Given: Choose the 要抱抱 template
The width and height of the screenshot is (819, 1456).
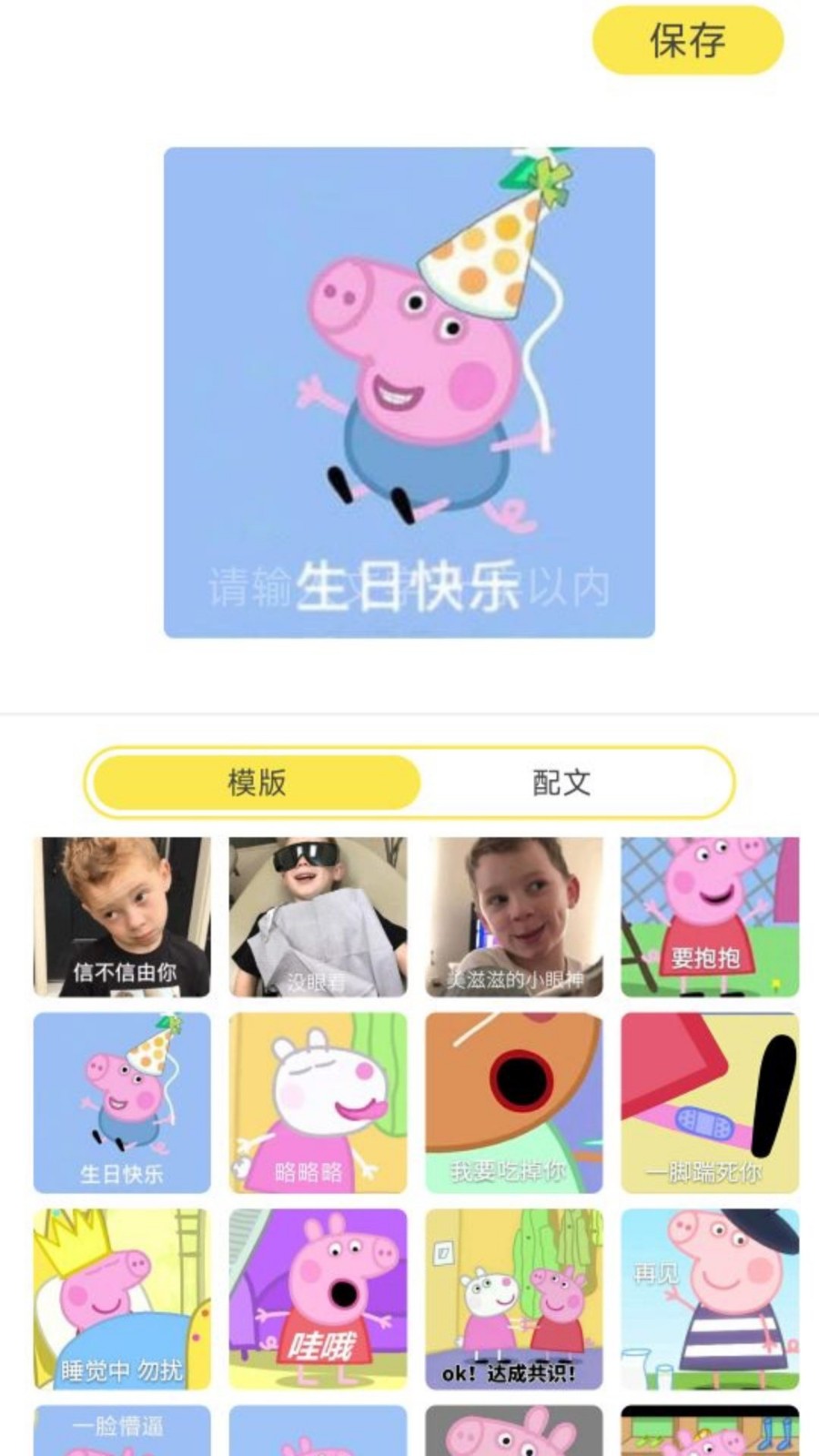Looking at the screenshot, I should (710, 917).
